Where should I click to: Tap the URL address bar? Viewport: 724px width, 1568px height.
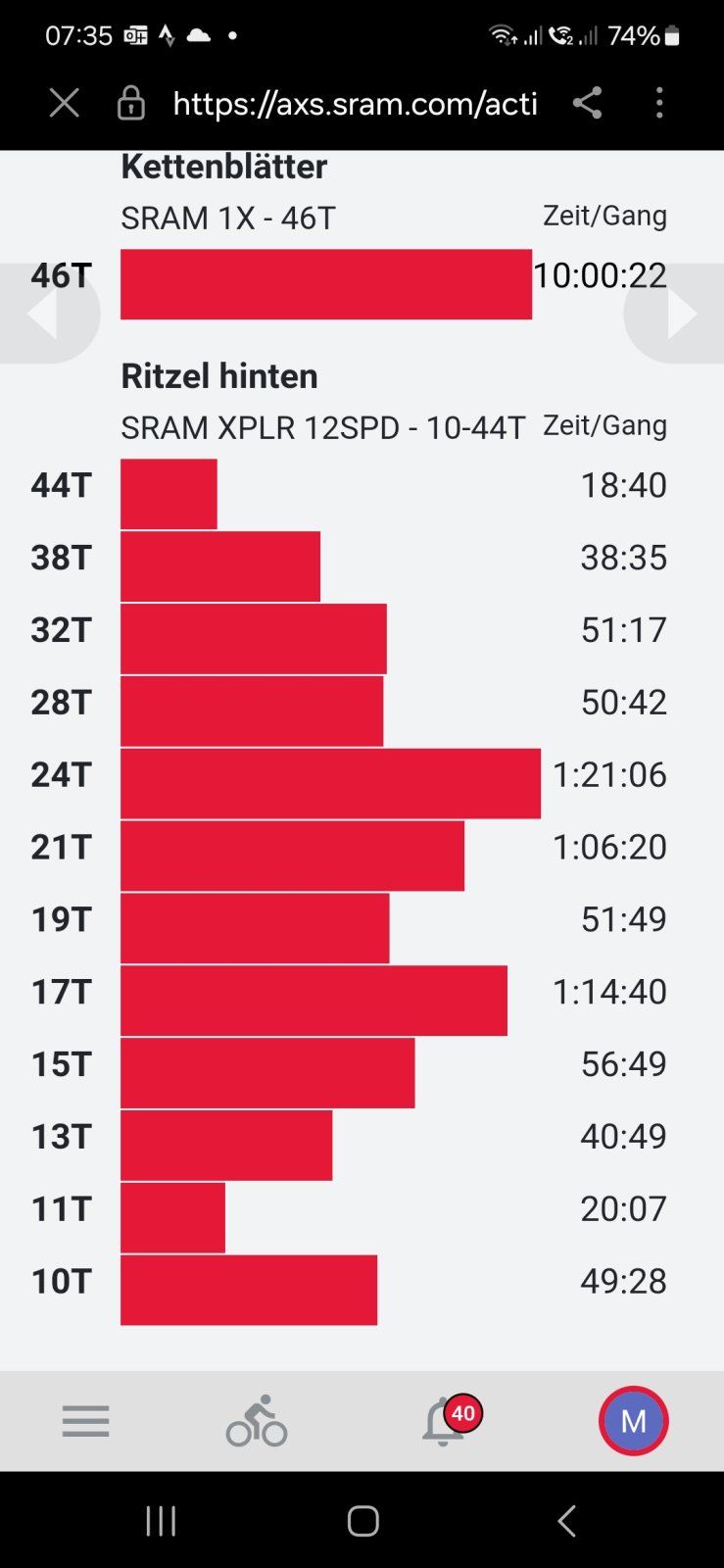tap(355, 103)
